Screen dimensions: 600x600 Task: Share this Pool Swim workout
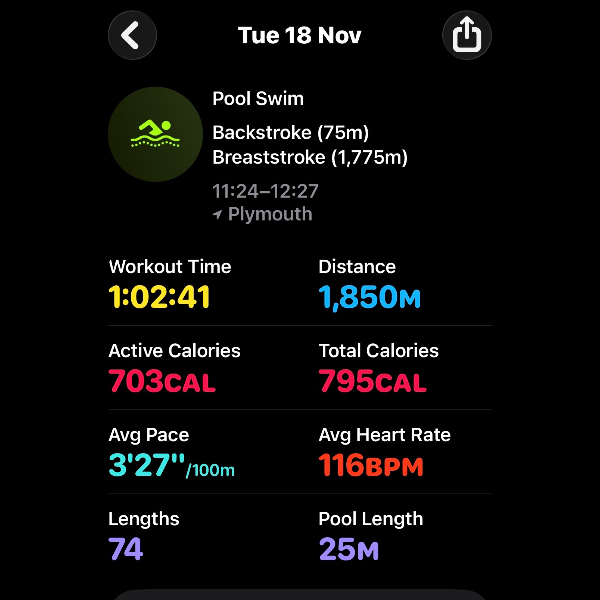(467, 36)
